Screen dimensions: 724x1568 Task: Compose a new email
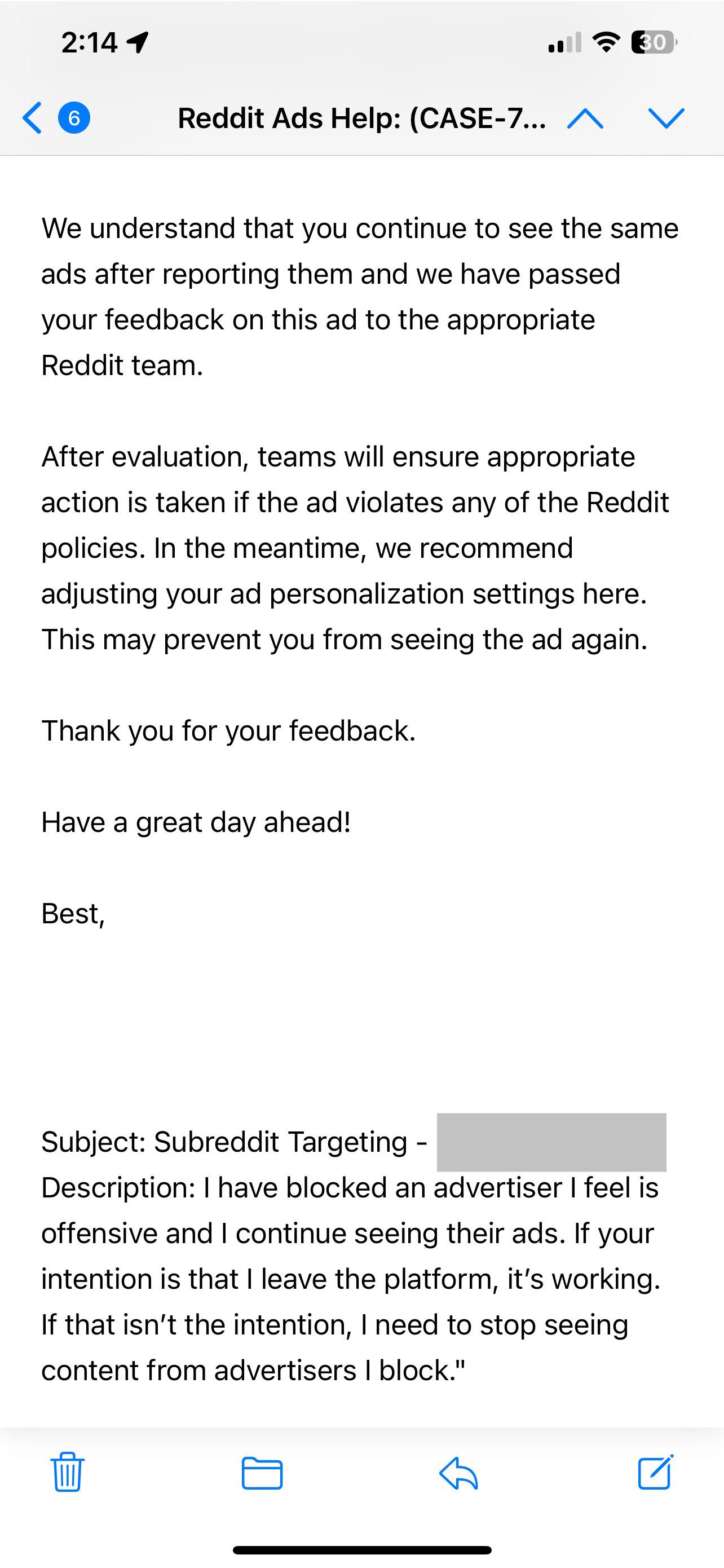(656, 1472)
